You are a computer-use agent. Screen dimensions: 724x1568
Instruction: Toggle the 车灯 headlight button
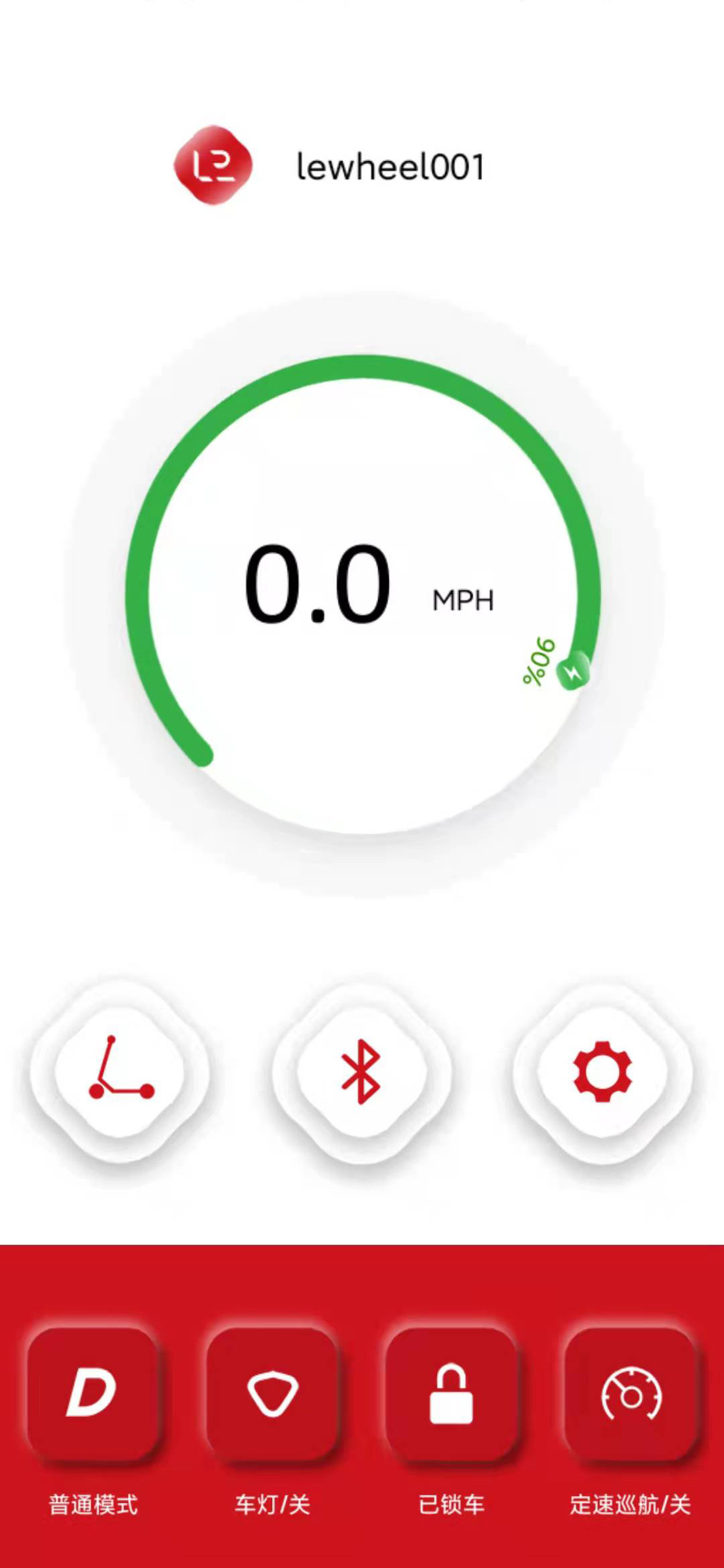(271, 1395)
